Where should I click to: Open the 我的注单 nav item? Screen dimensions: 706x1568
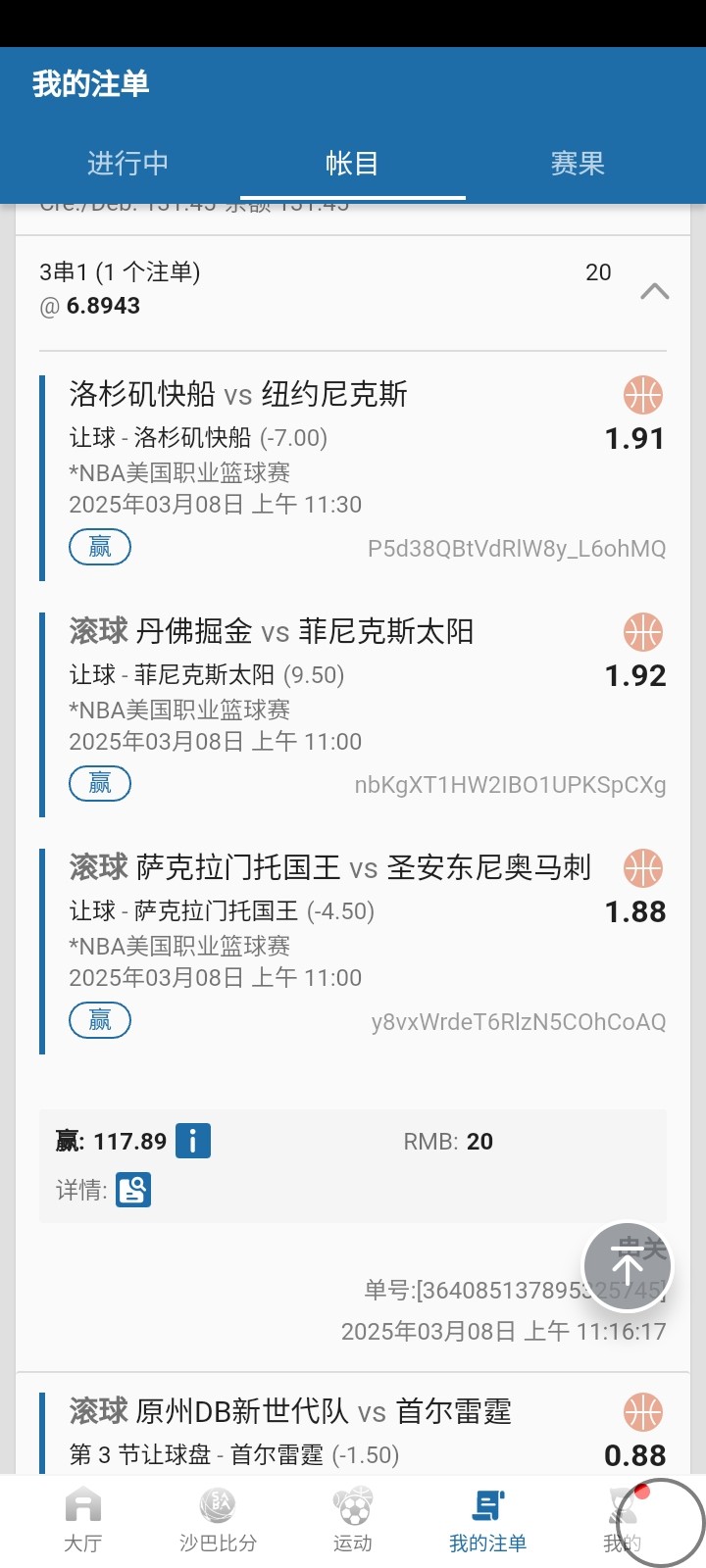coord(487,1520)
